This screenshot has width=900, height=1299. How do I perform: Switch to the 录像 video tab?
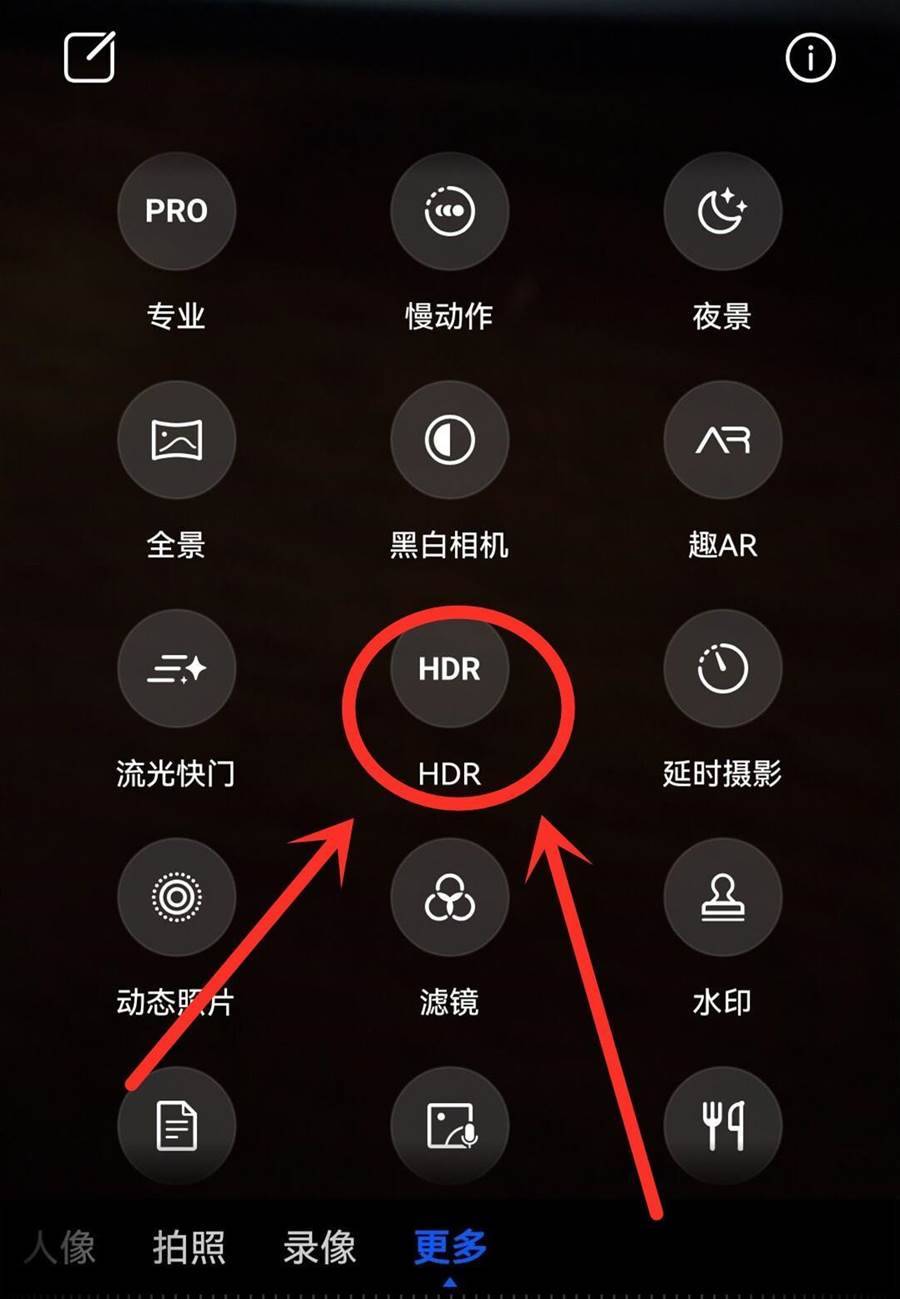[319, 1247]
